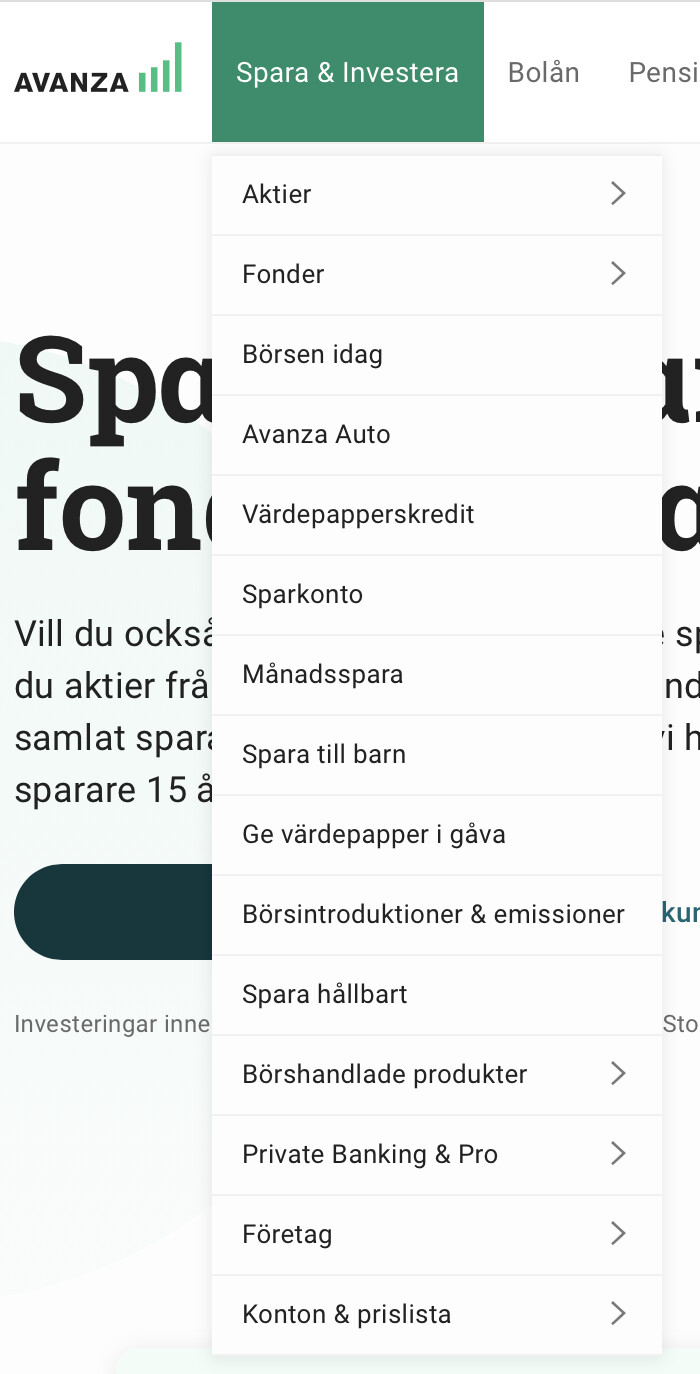This screenshot has height=1374, width=700.
Task: Expand Börshandlade produkter
Action: tap(436, 1074)
